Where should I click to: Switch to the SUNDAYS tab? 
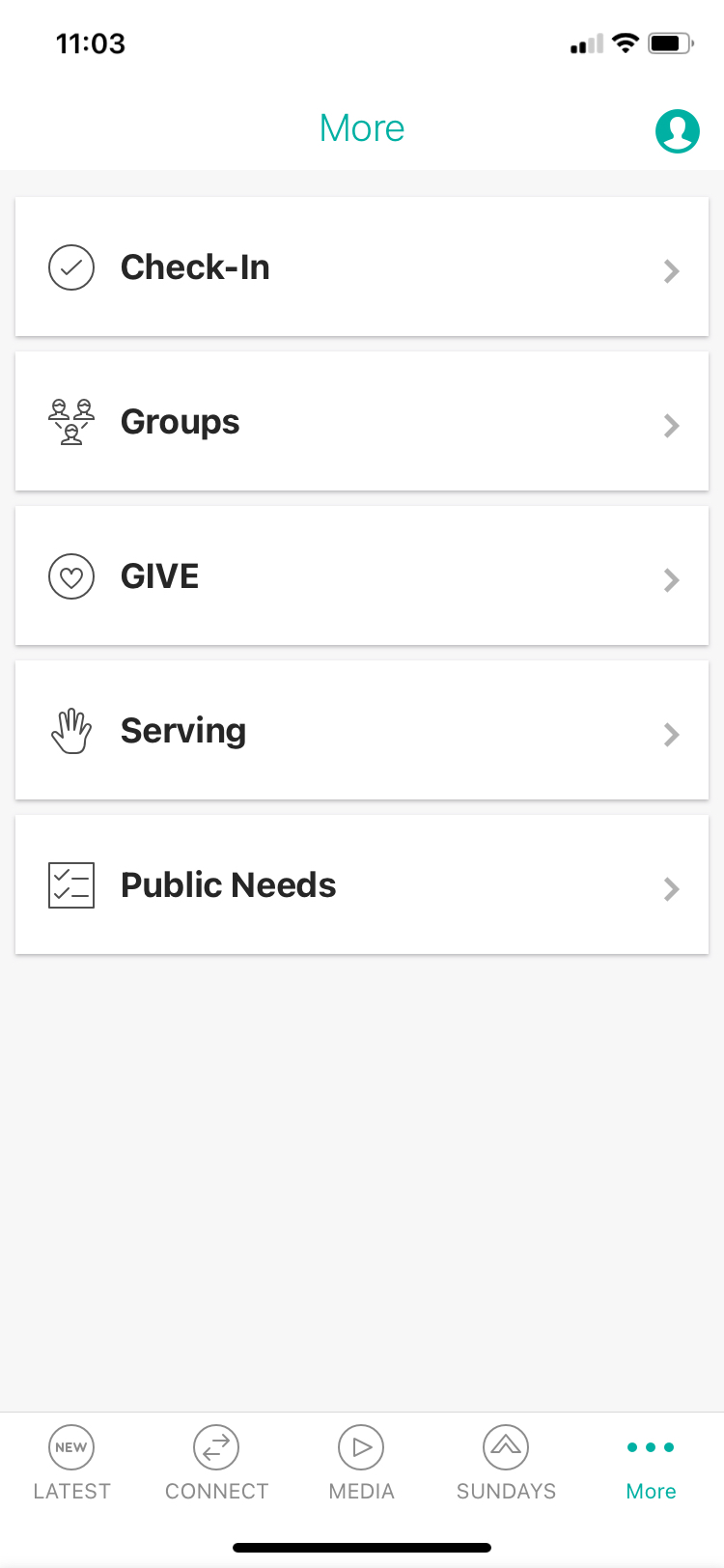point(505,1463)
